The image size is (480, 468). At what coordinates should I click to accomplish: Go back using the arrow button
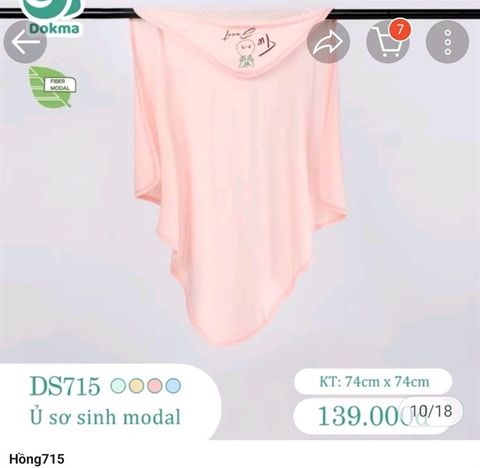pyautogui.click(x=25, y=42)
